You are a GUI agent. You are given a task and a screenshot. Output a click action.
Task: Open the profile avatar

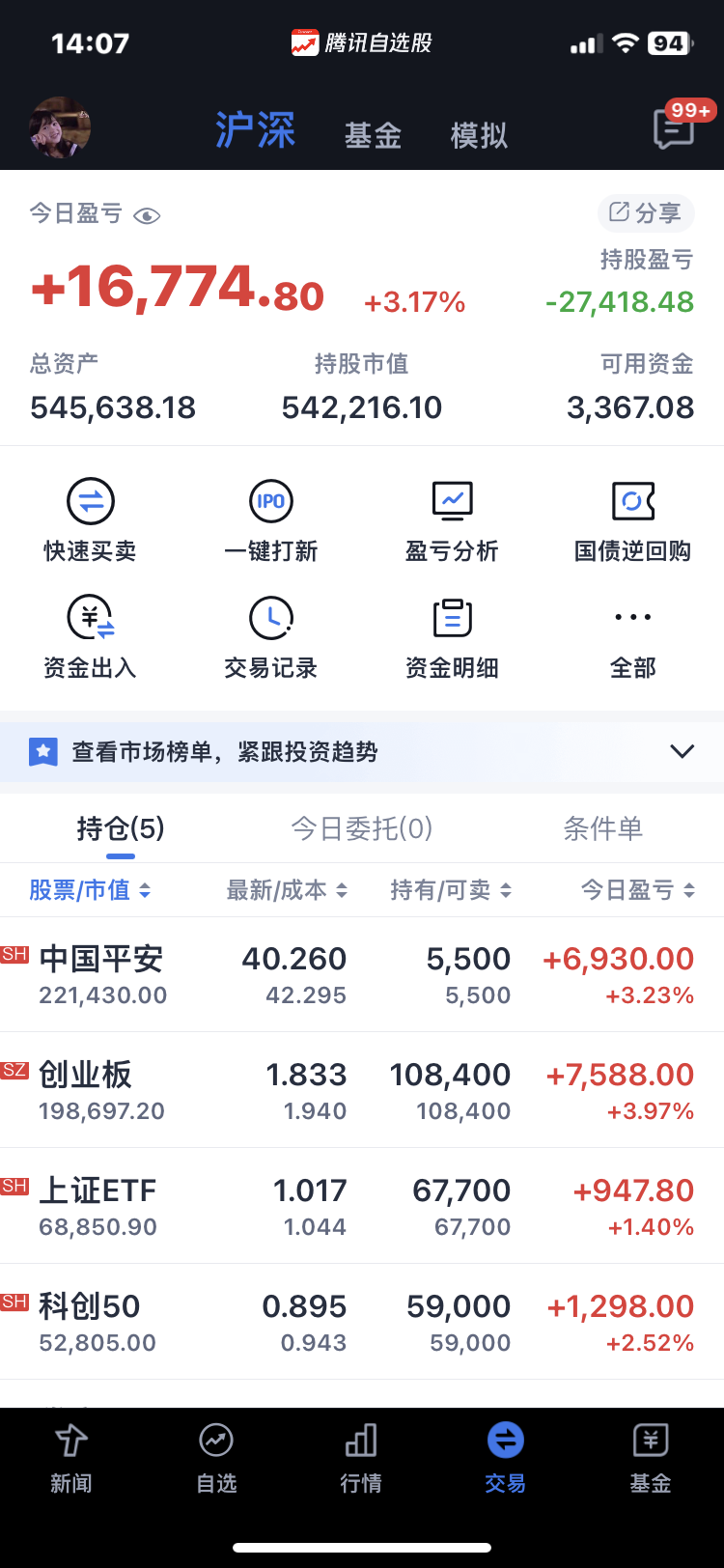coord(61,127)
